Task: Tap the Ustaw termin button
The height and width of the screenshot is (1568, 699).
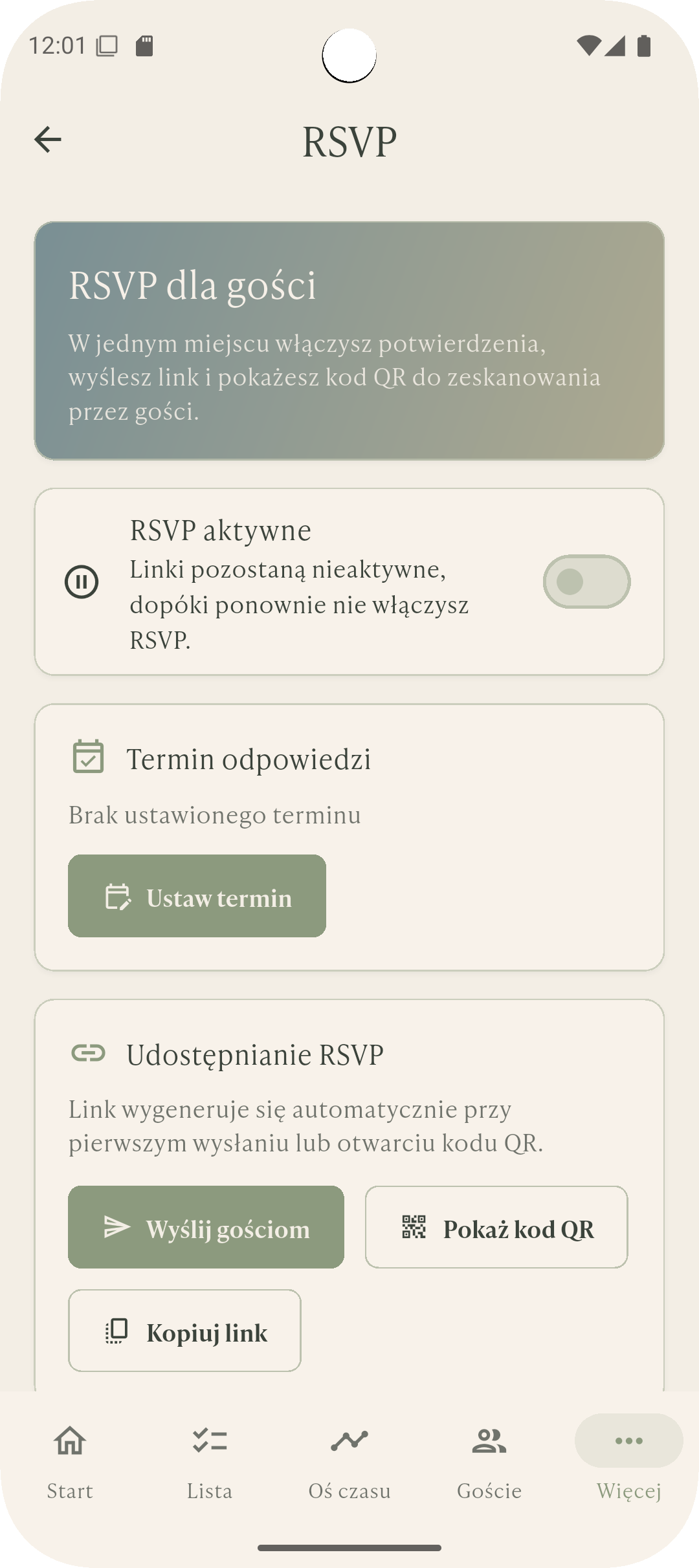Action: 197,896
